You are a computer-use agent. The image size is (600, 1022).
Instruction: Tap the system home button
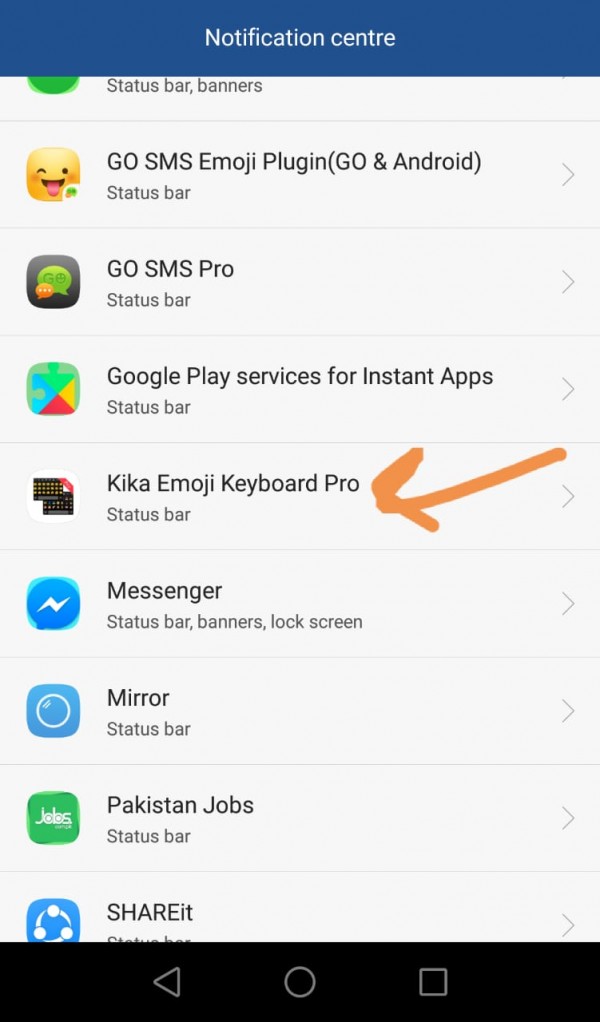pyautogui.click(x=300, y=982)
